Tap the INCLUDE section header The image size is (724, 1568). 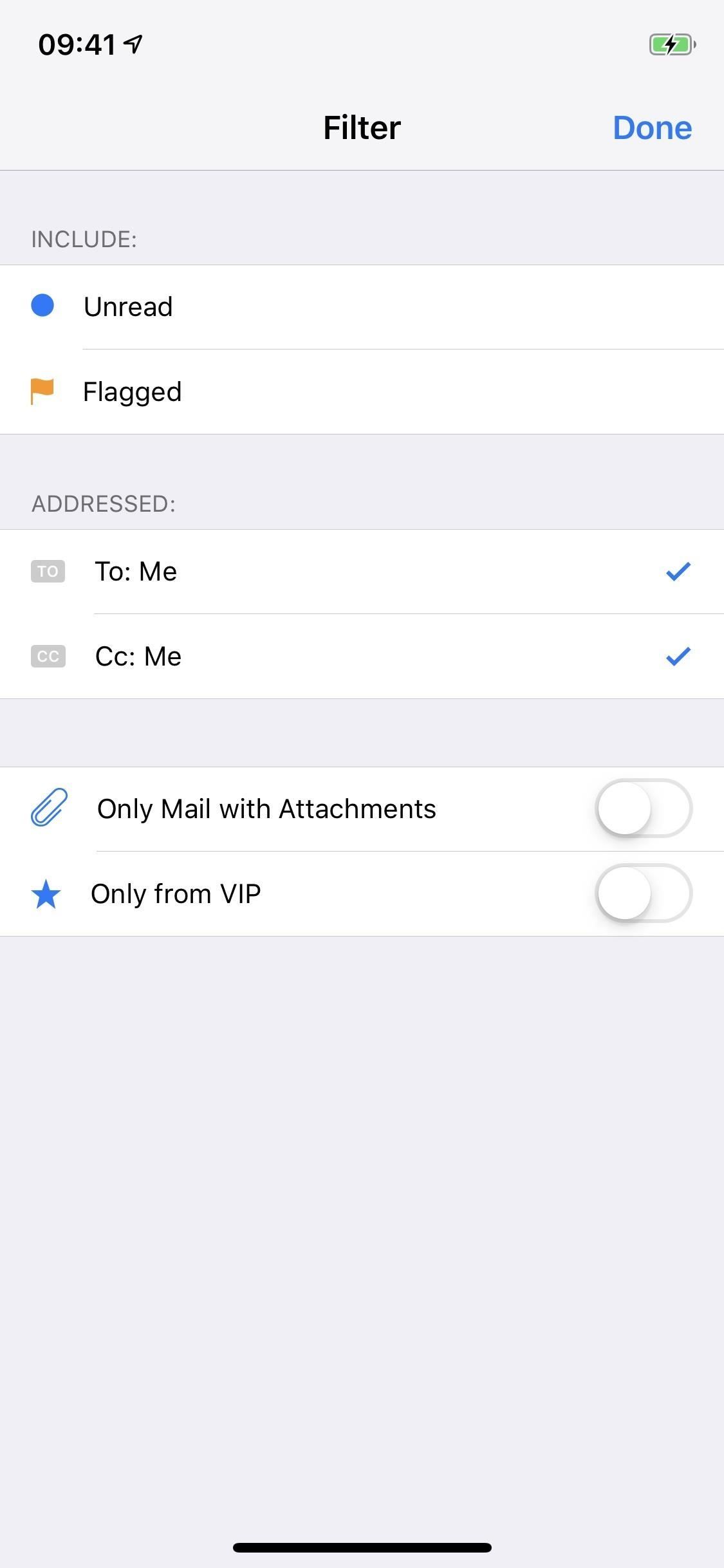(84, 239)
